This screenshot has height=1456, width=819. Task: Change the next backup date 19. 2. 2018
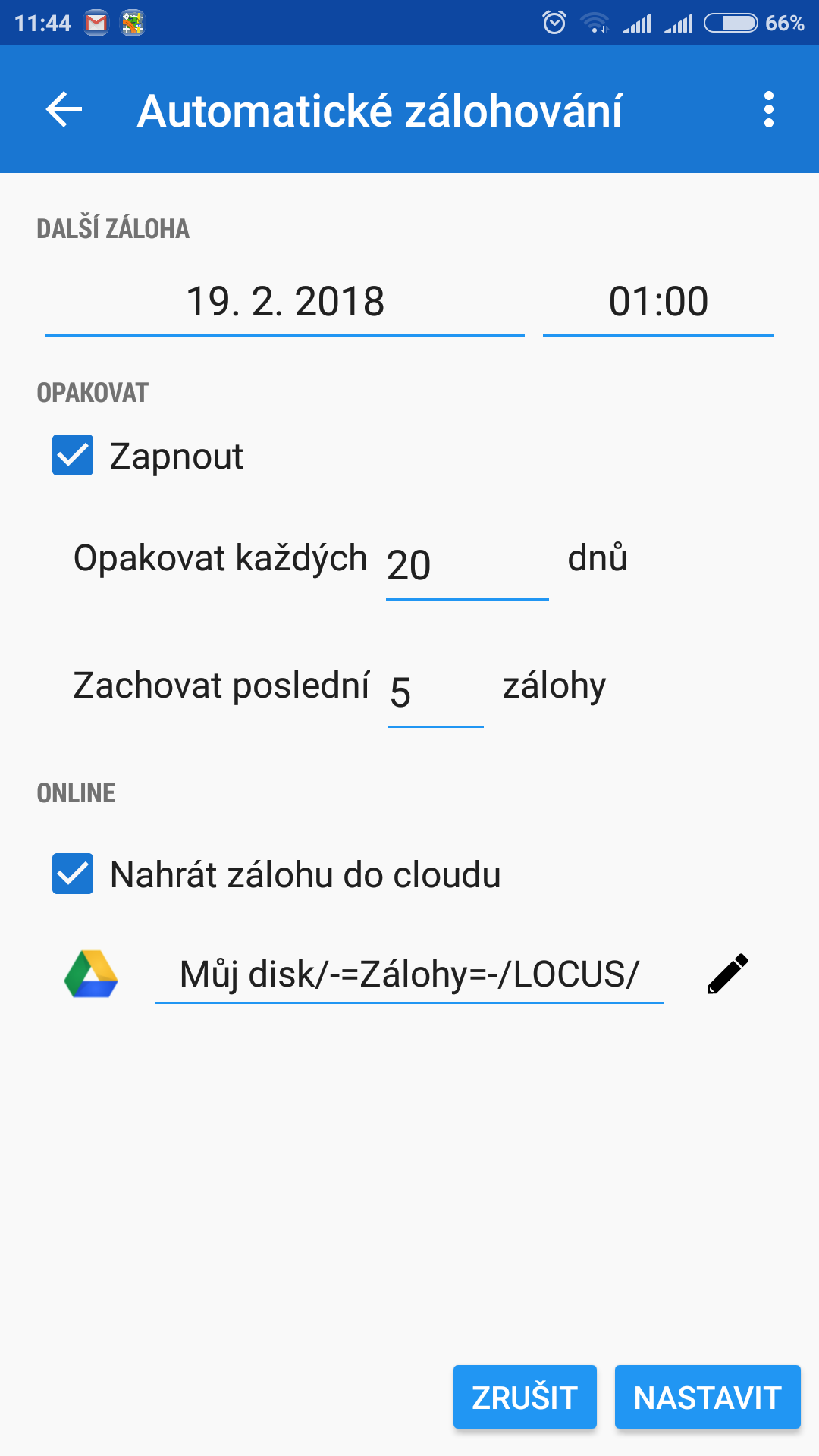point(285,302)
